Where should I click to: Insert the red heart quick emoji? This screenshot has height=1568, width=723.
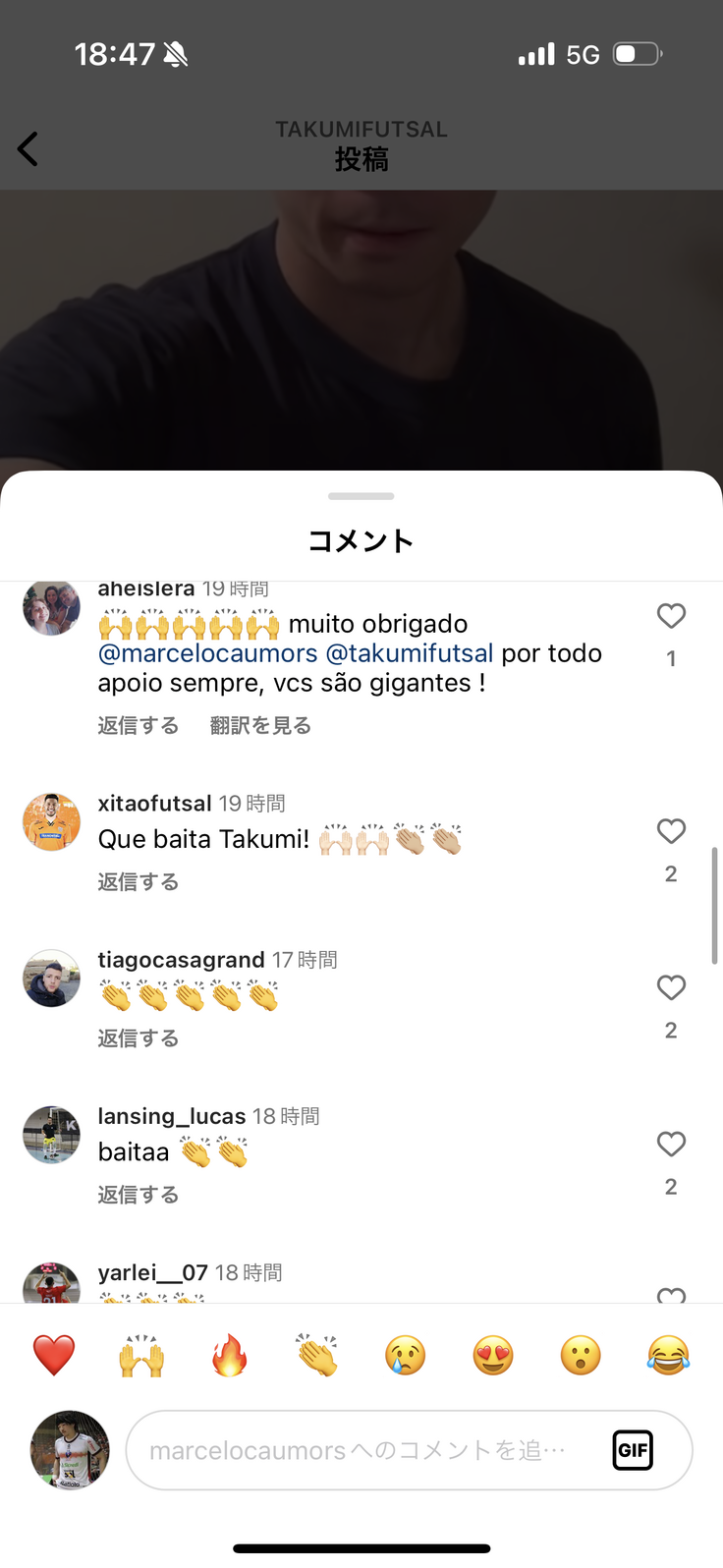click(54, 1356)
